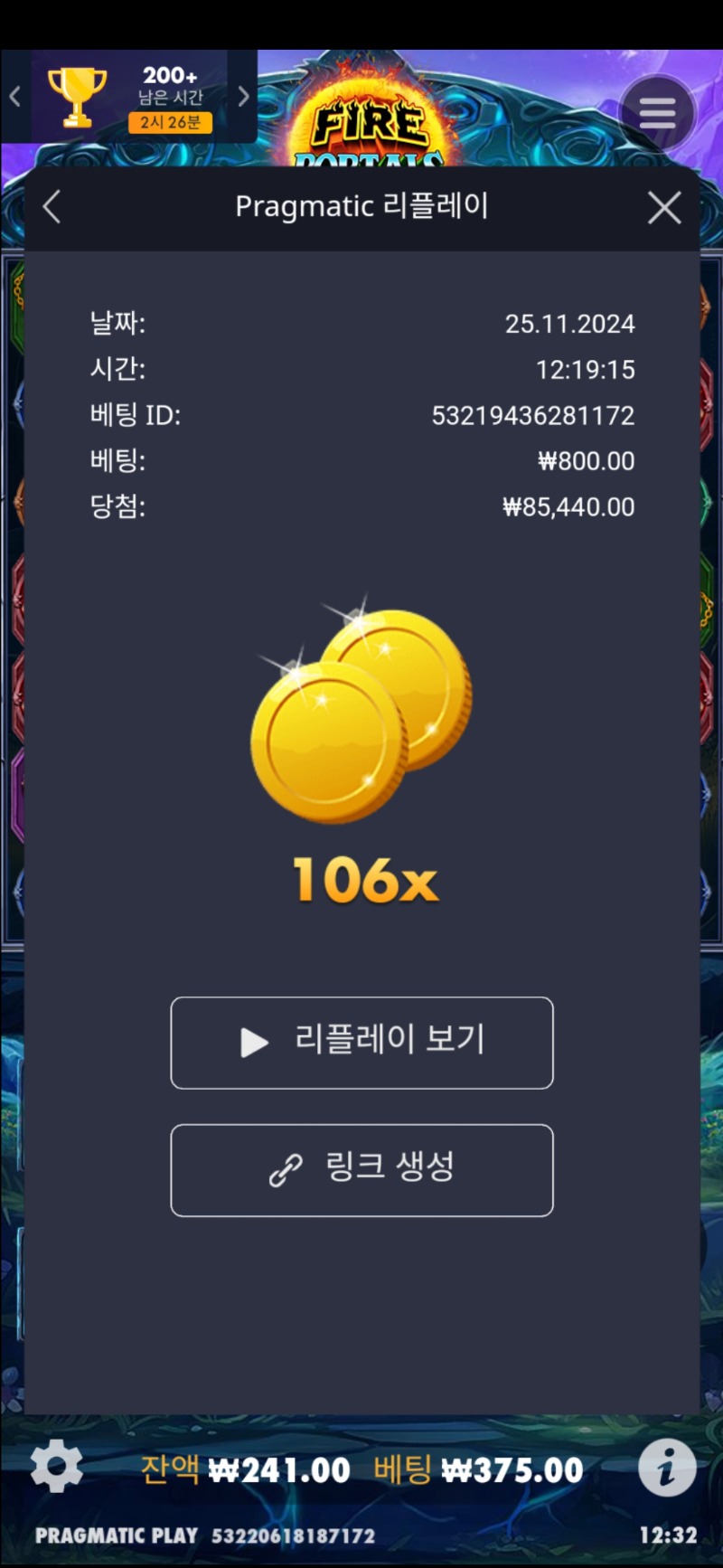Generate a share link with 링크 생성

[x=361, y=1170]
